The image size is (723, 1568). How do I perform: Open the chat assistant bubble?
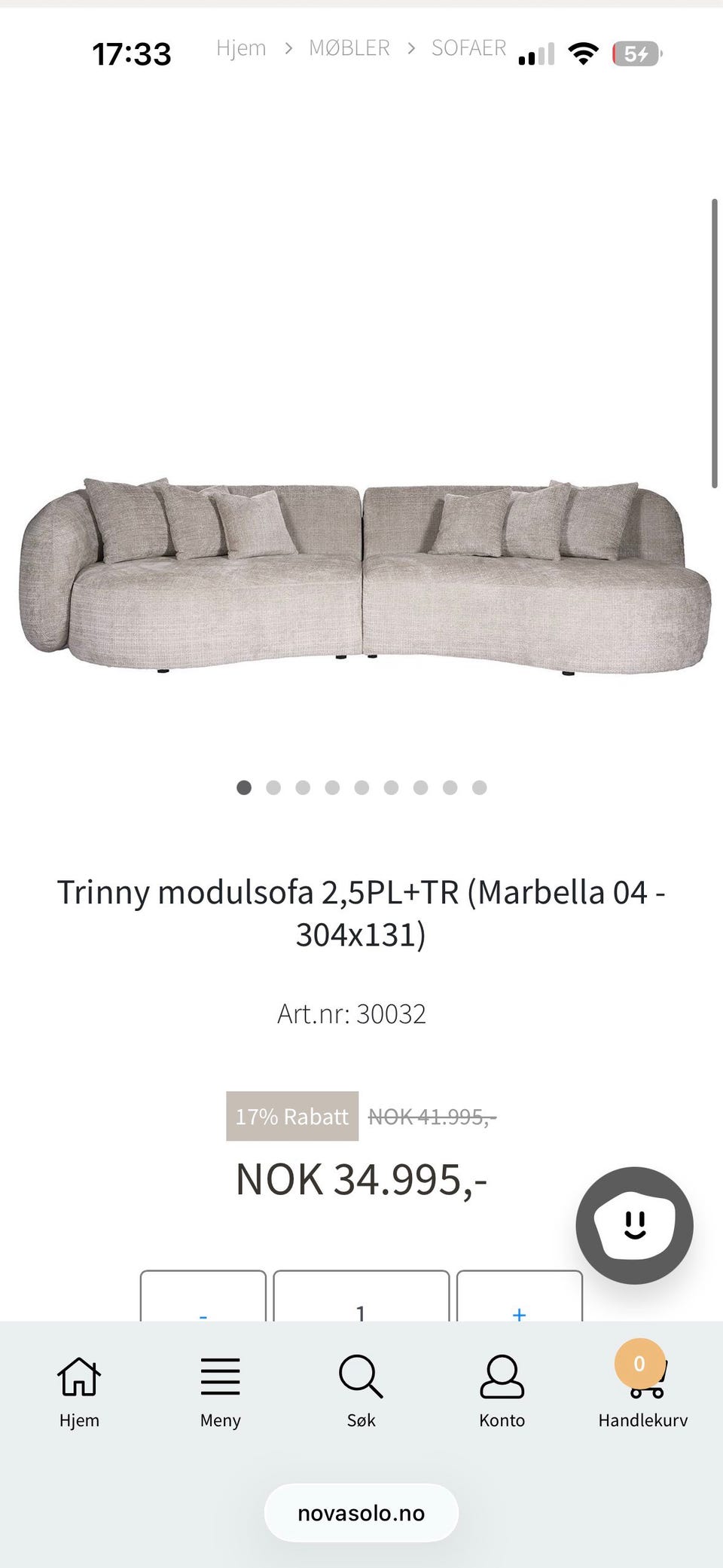(x=634, y=1225)
